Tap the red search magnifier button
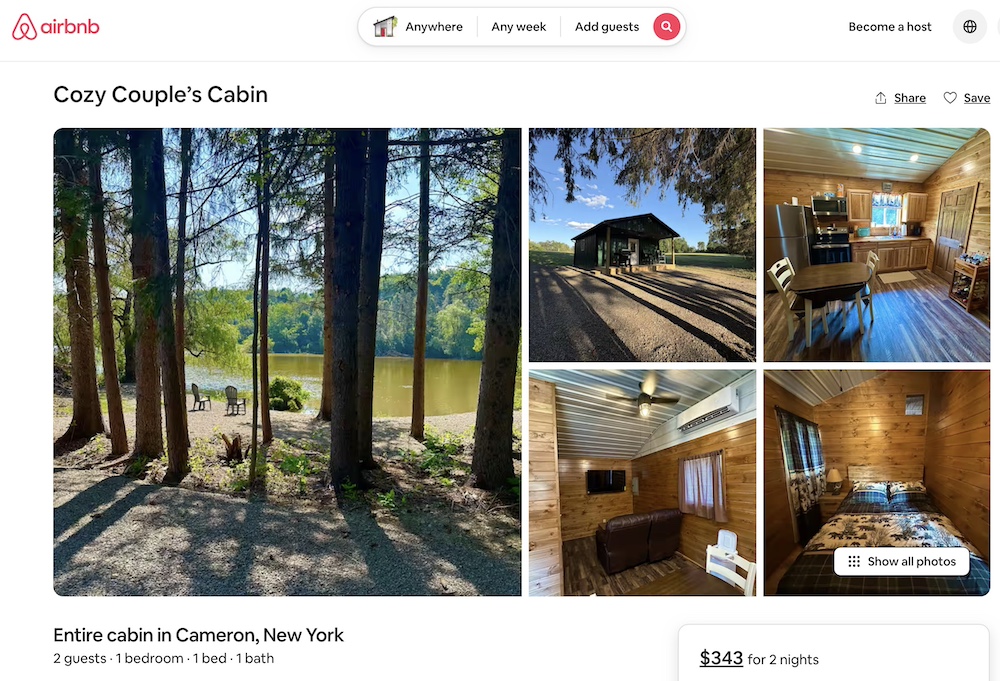The image size is (1000, 681). [667, 27]
